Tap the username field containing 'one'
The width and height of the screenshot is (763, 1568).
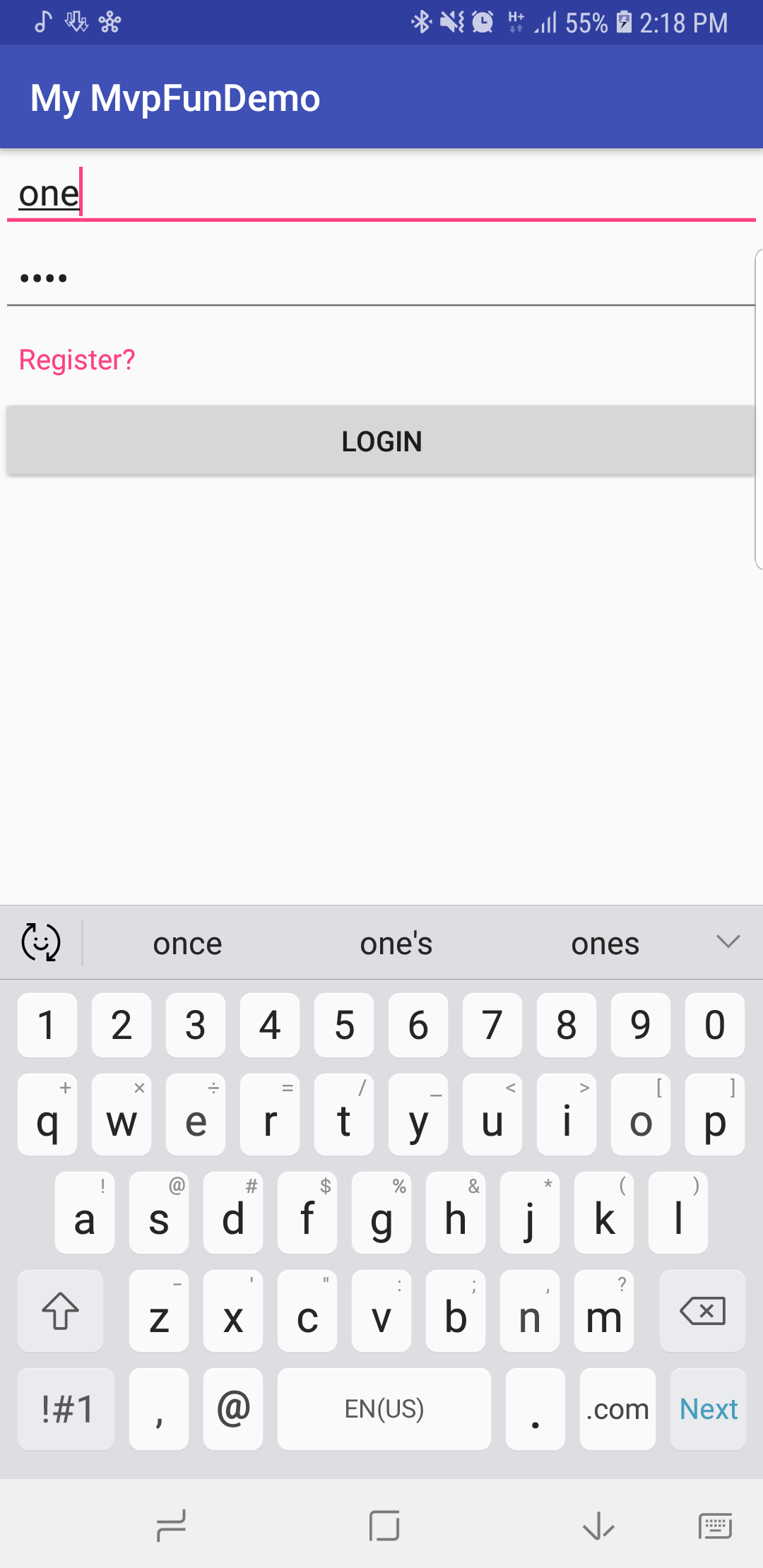381,193
